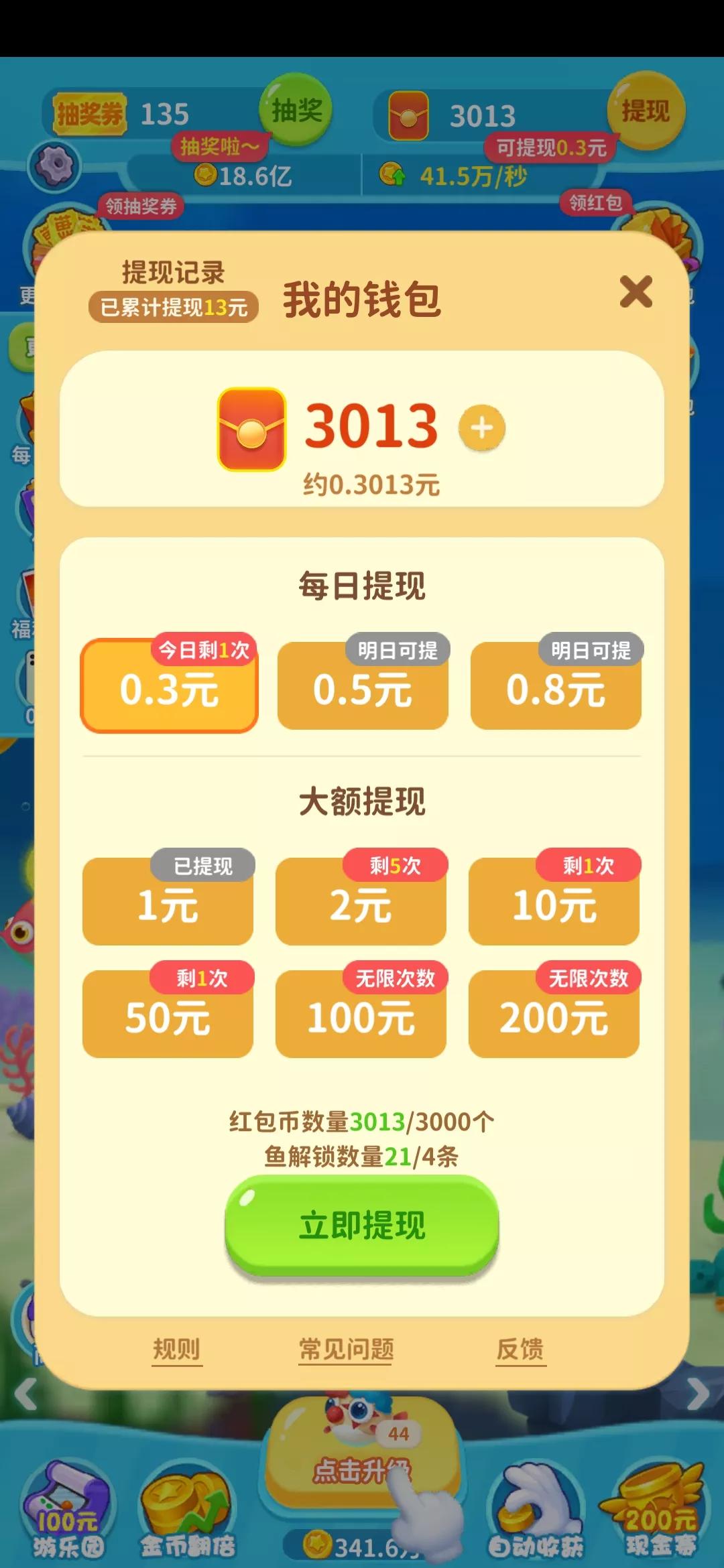The height and width of the screenshot is (1568, 724).
Task: Open the 常见问题 FAQ link
Action: (x=348, y=1350)
